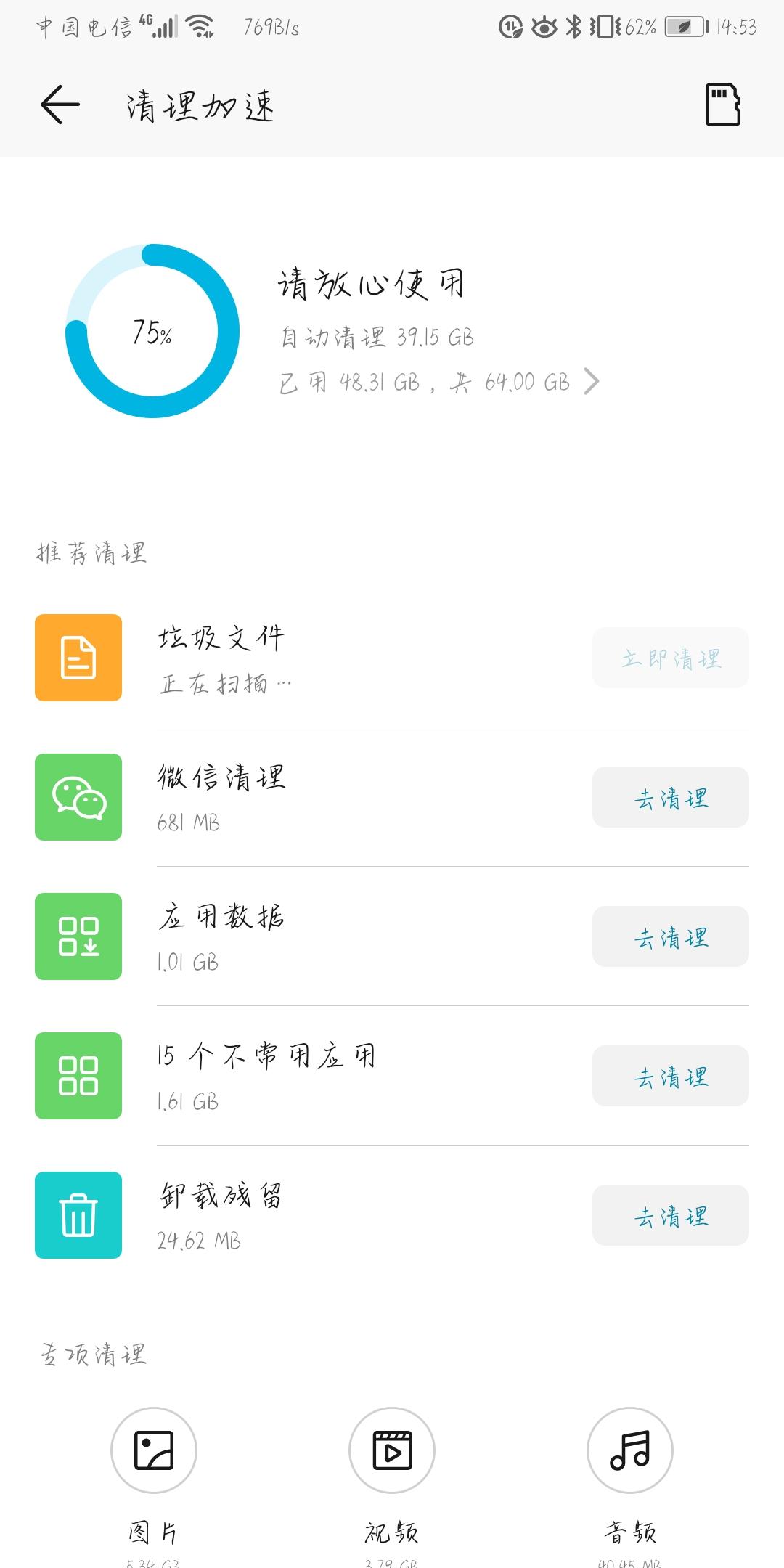Open 图片 special cleanup

[153, 1450]
